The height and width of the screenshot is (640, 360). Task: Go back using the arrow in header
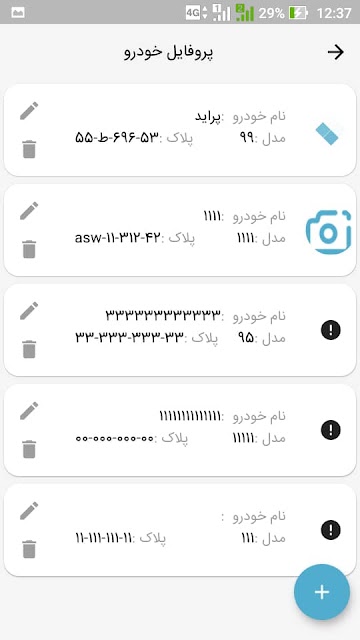(x=336, y=52)
